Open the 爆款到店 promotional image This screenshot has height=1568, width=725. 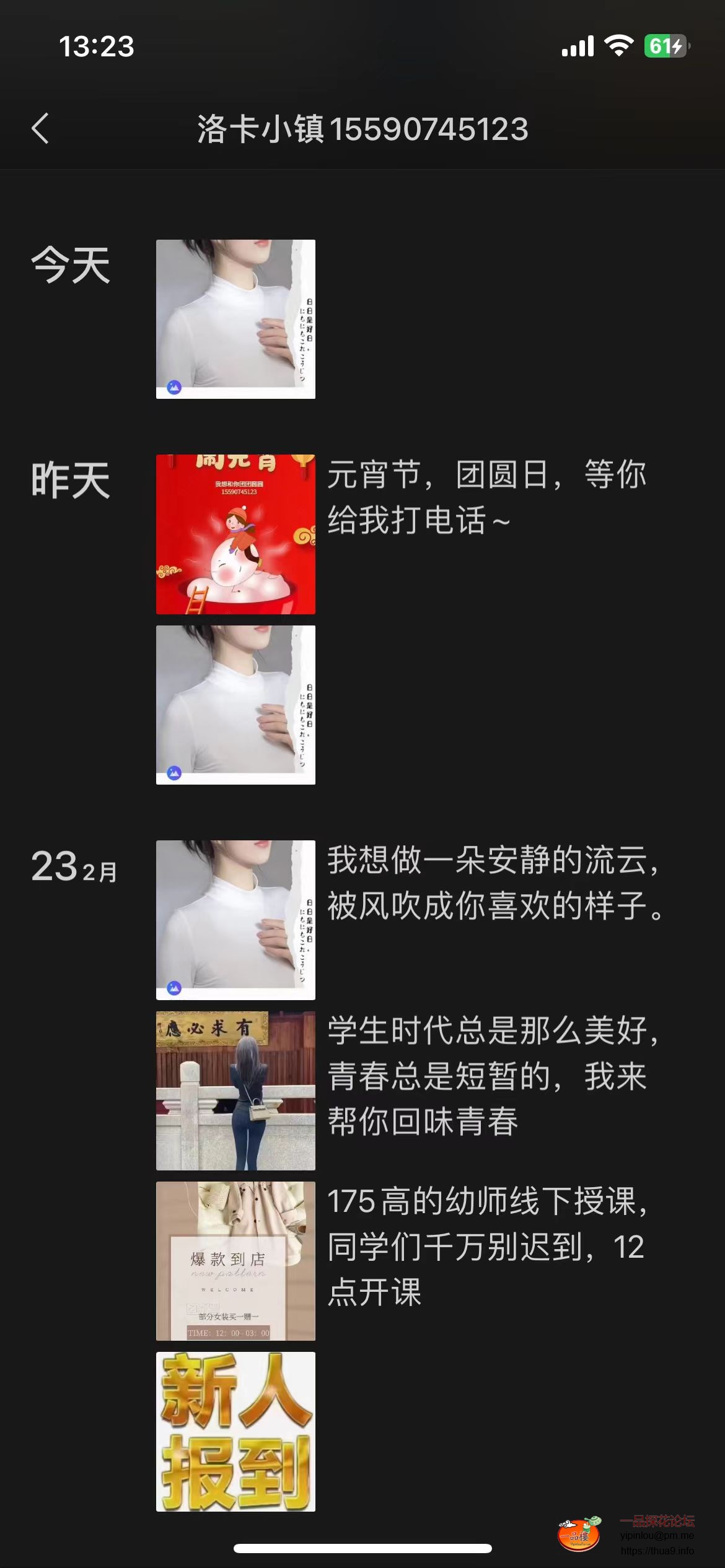coord(235,1263)
